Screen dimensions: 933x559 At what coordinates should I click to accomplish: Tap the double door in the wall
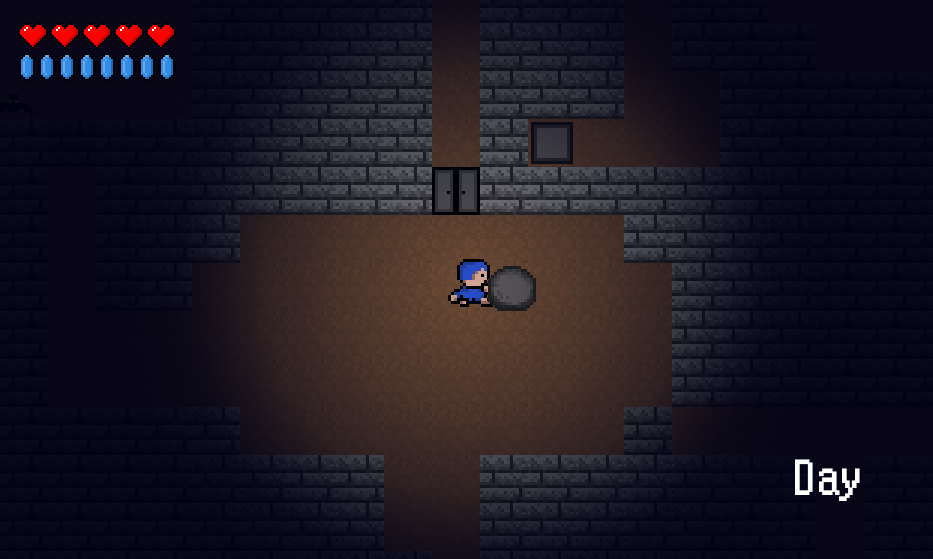click(456, 190)
